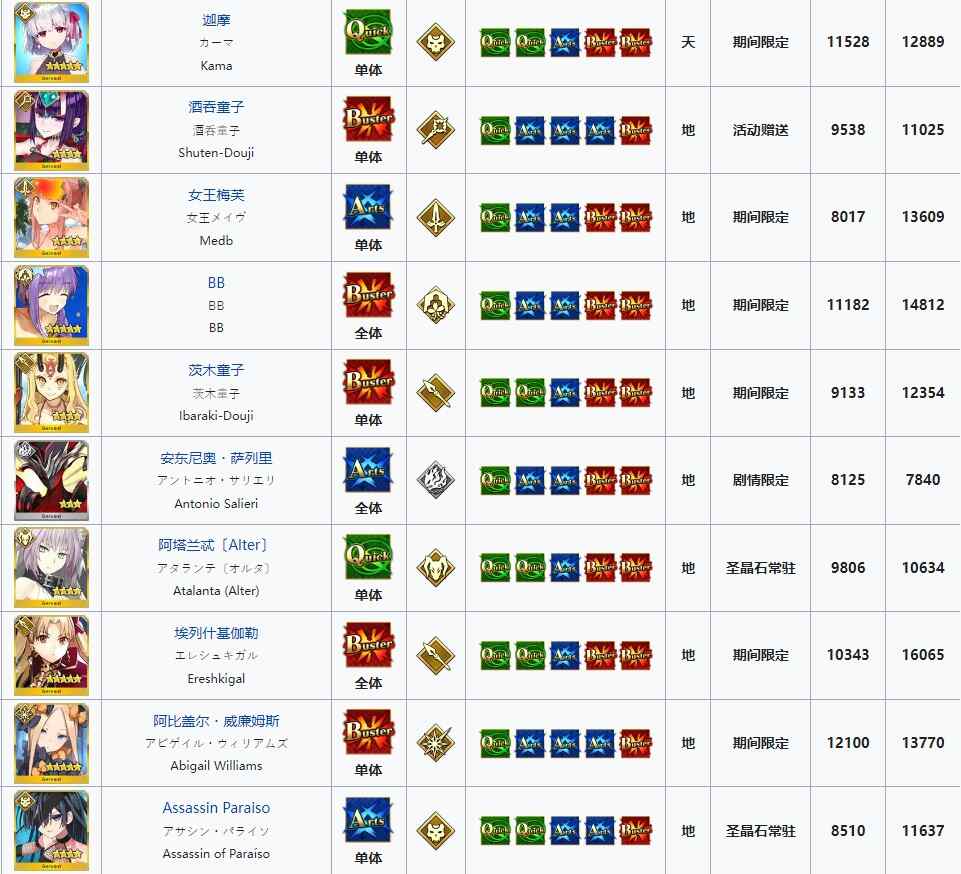
Task: Tap Kama's portrait thumbnail
Action: tap(51, 42)
